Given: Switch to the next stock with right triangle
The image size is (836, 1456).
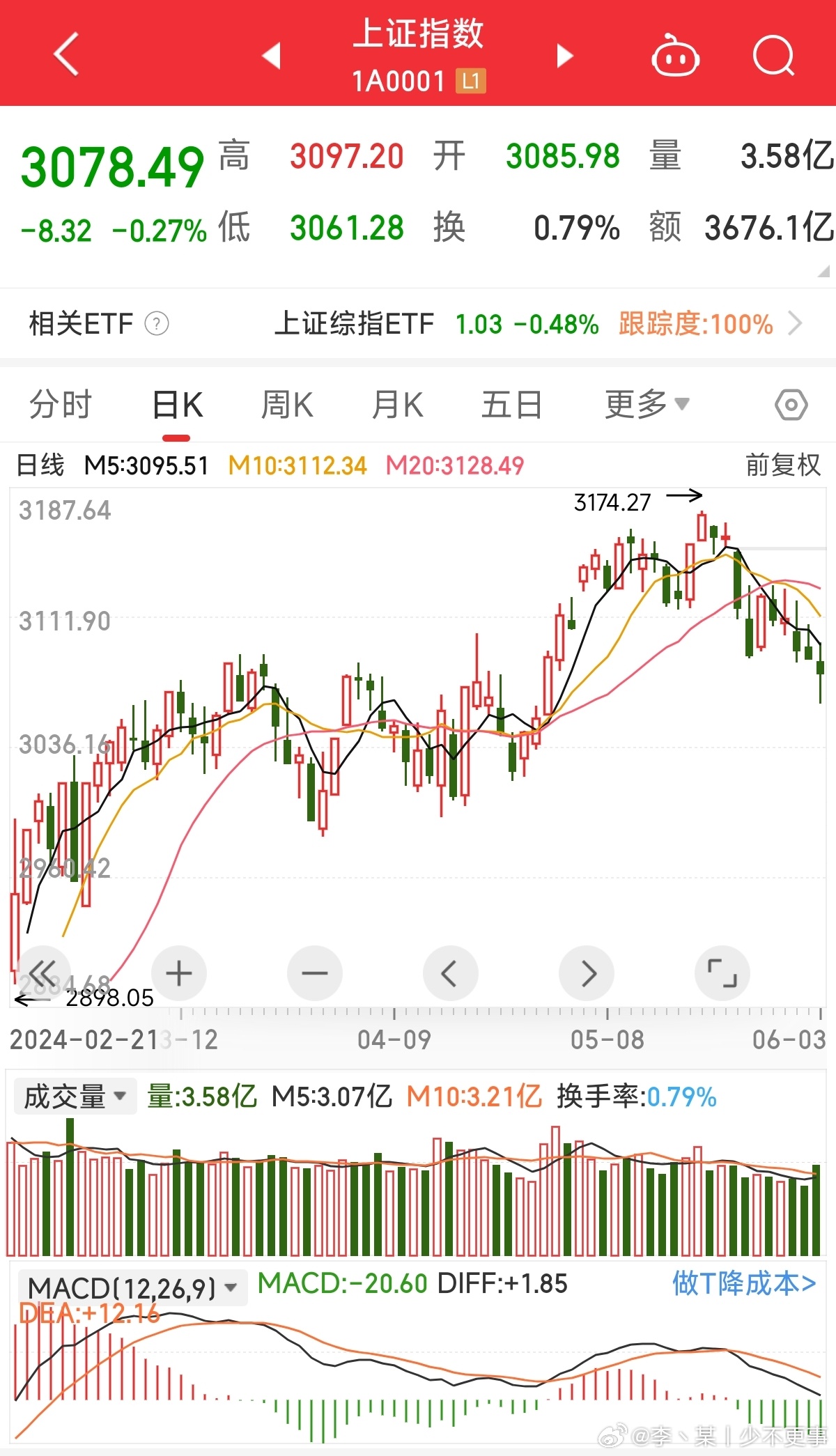Looking at the screenshot, I should (565, 56).
